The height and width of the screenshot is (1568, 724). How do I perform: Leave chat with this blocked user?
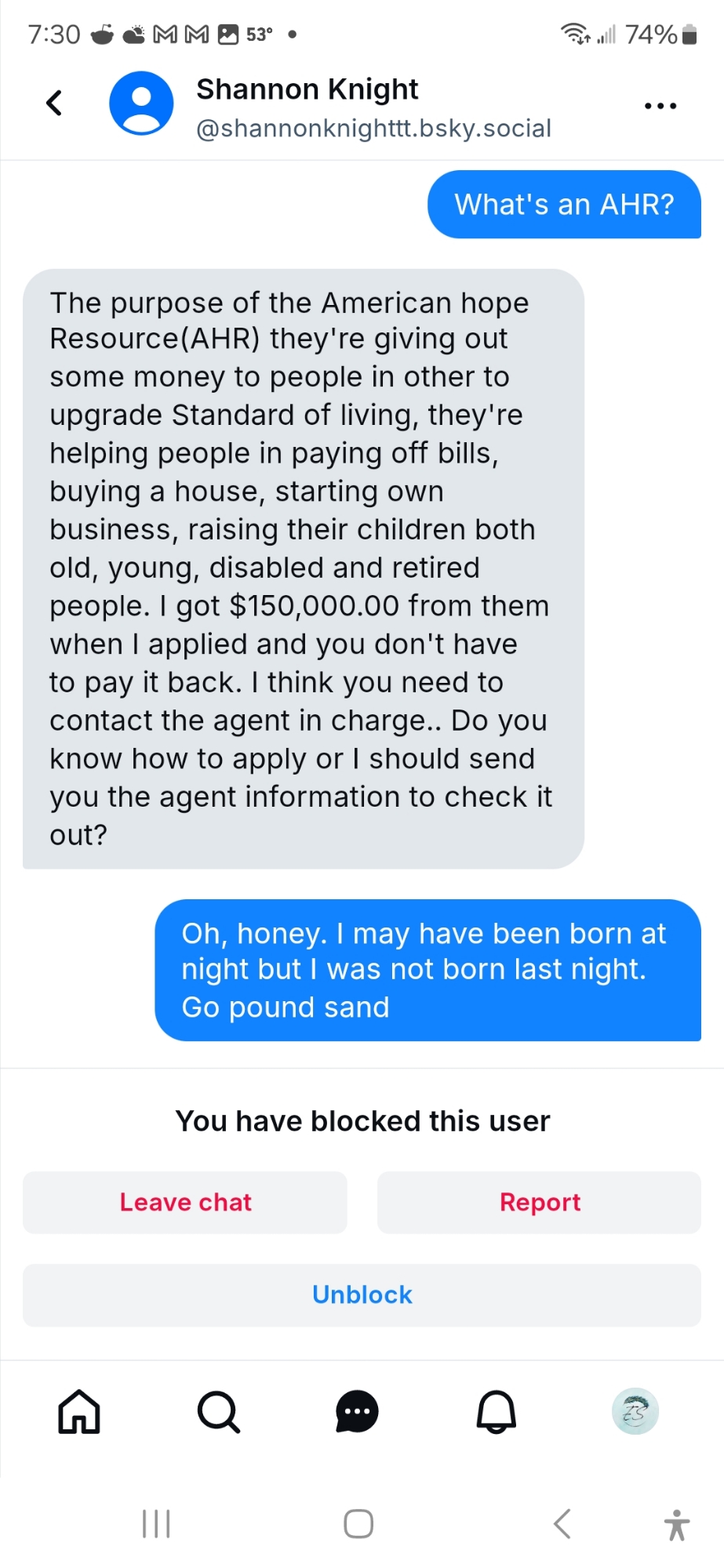click(185, 1203)
